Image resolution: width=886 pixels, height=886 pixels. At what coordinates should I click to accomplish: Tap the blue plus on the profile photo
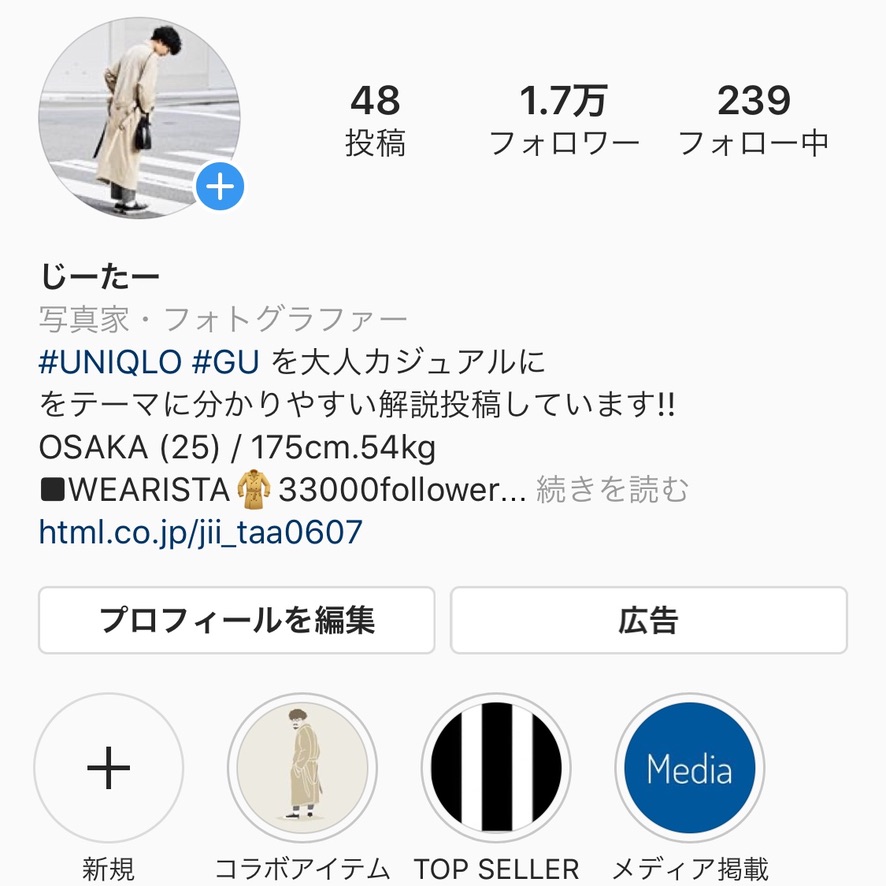[220, 187]
